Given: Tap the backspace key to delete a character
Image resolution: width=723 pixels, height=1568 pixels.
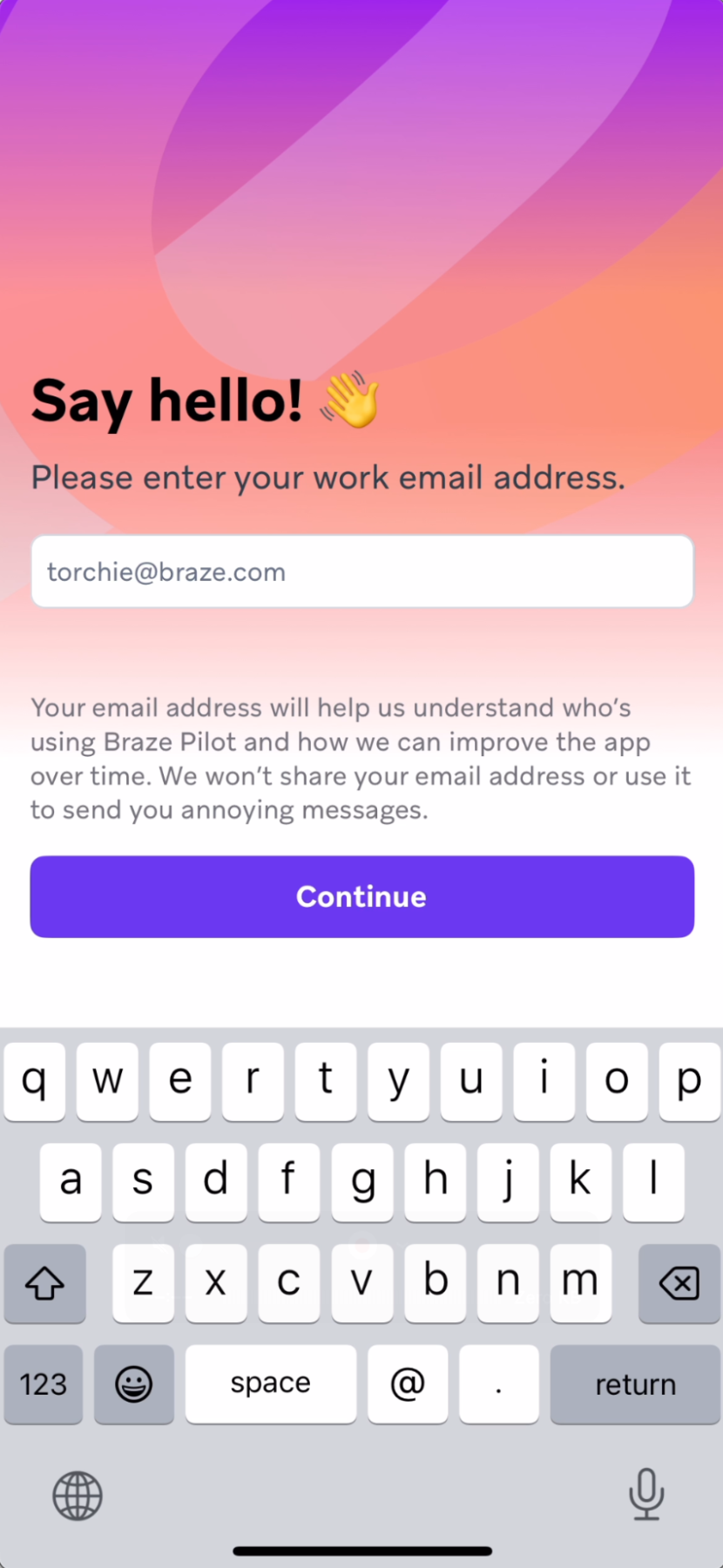Looking at the screenshot, I should [x=678, y=1283].
